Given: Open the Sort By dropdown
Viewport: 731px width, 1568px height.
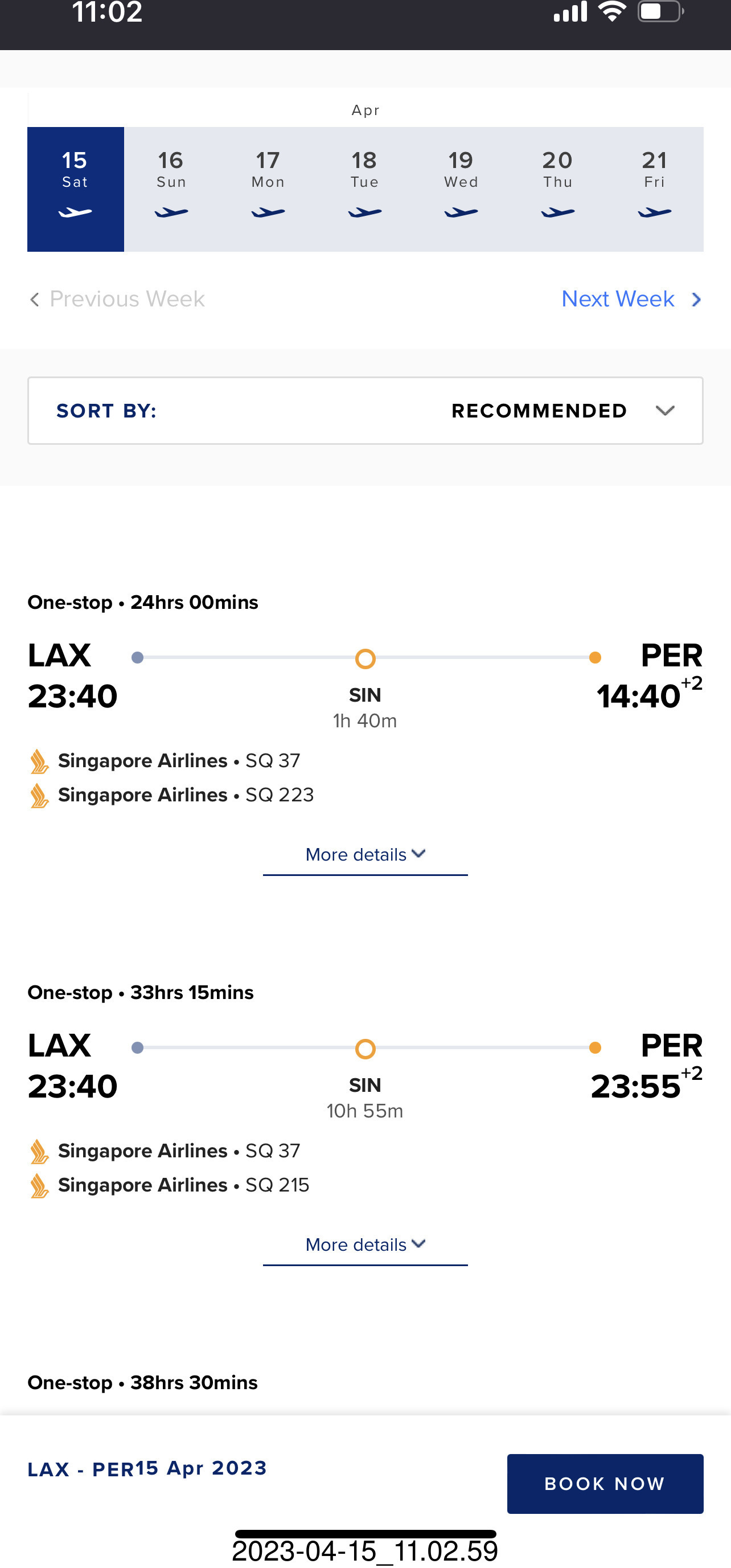Looking at the screenshot, I should point(365,411).
